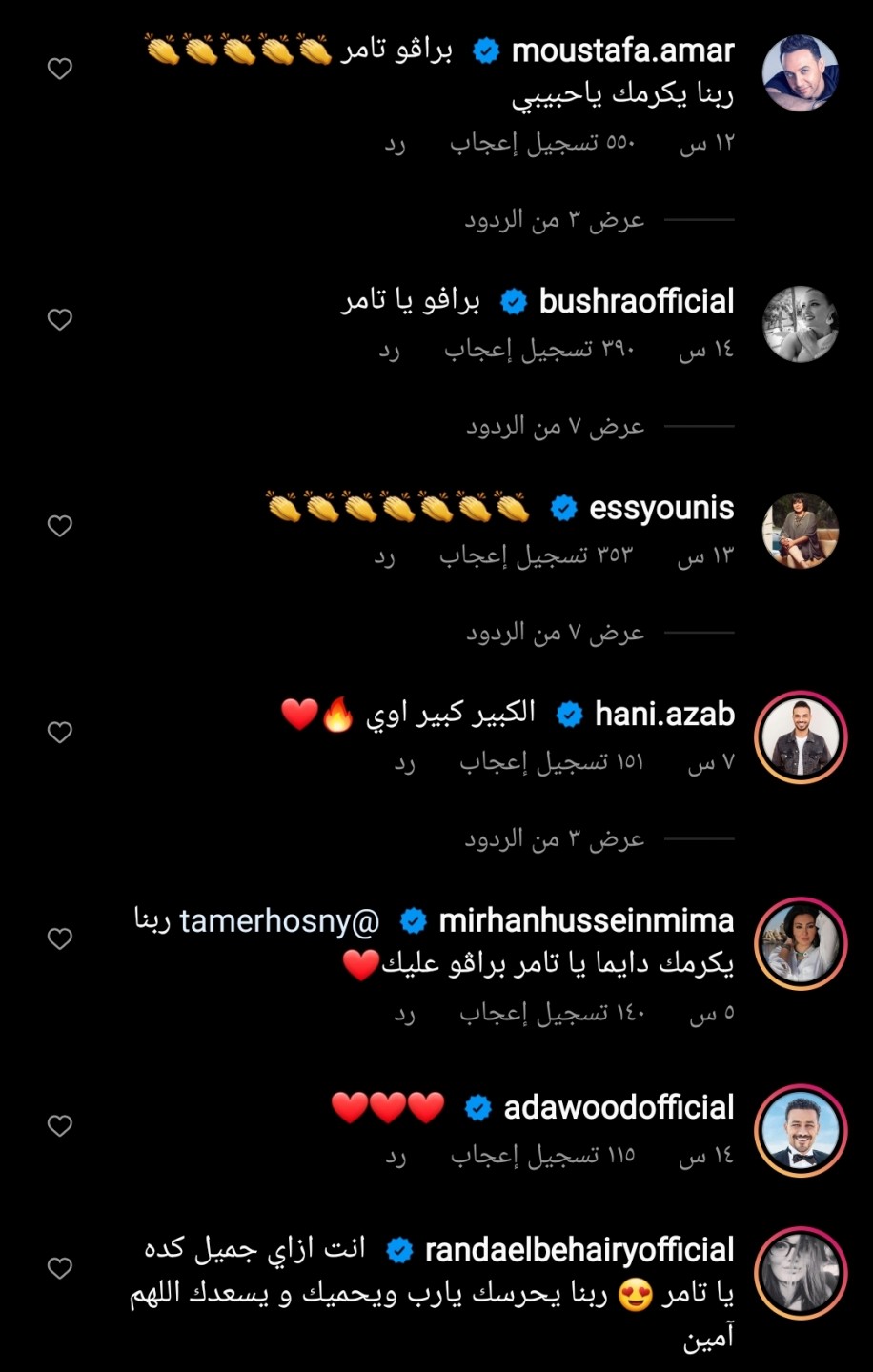Like adawoodofficial's hearts comment

tap(60, 1126)
